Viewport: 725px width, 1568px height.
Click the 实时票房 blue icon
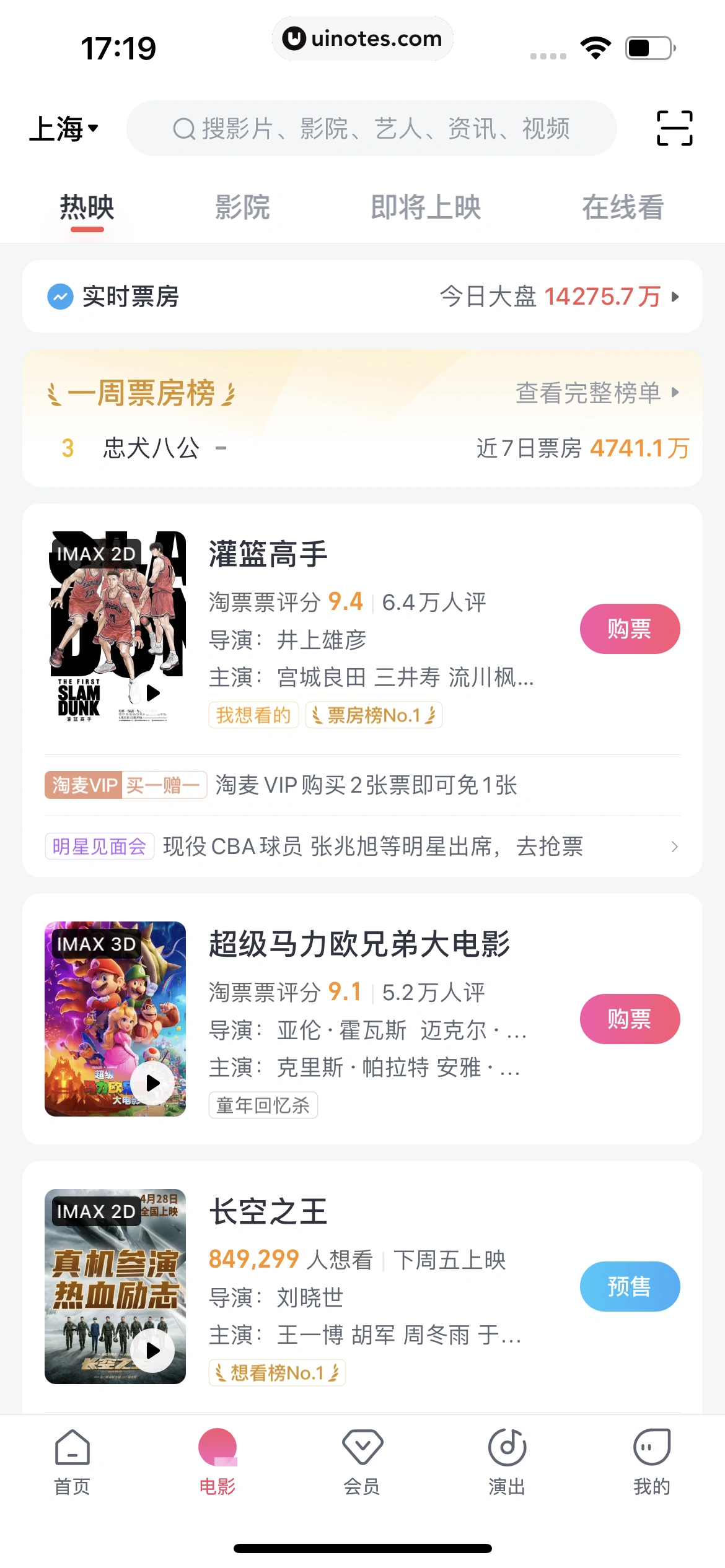click(x=59, y=297)
